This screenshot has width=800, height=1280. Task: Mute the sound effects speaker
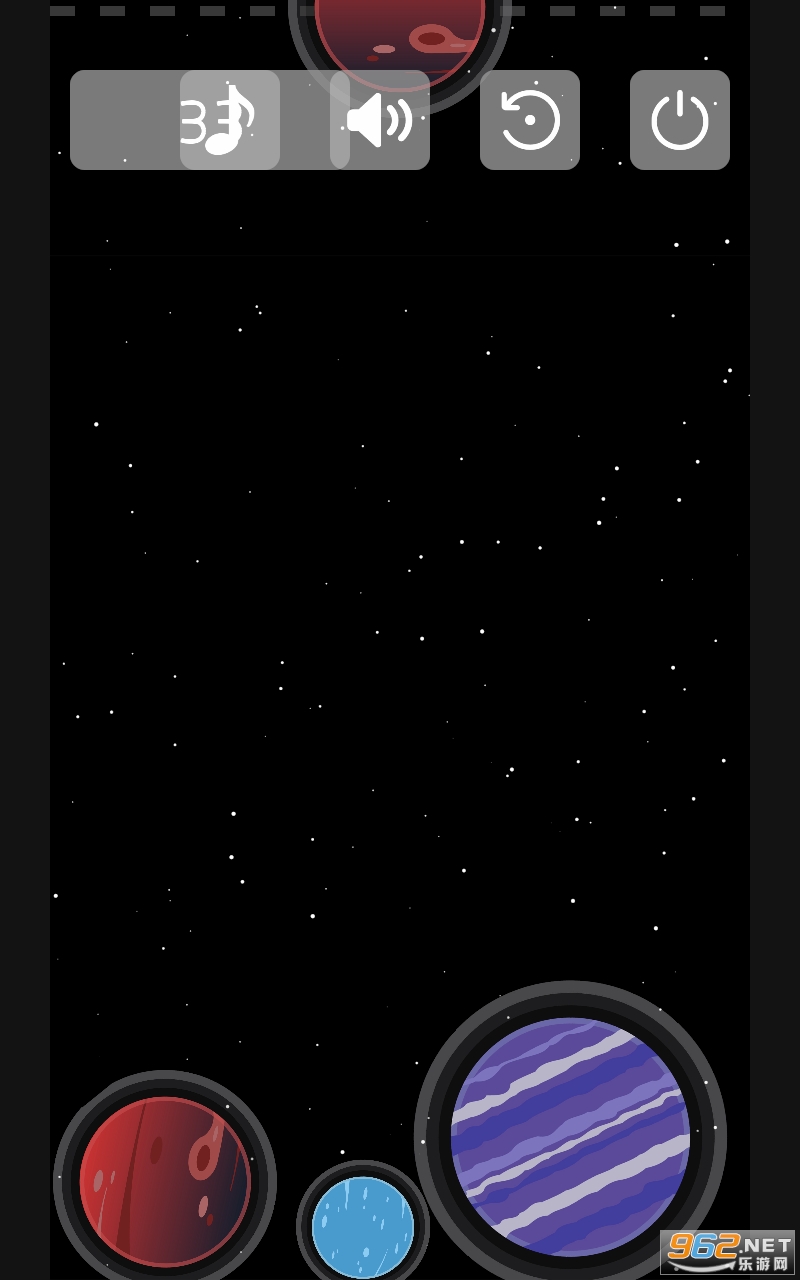tap(380, 120)
